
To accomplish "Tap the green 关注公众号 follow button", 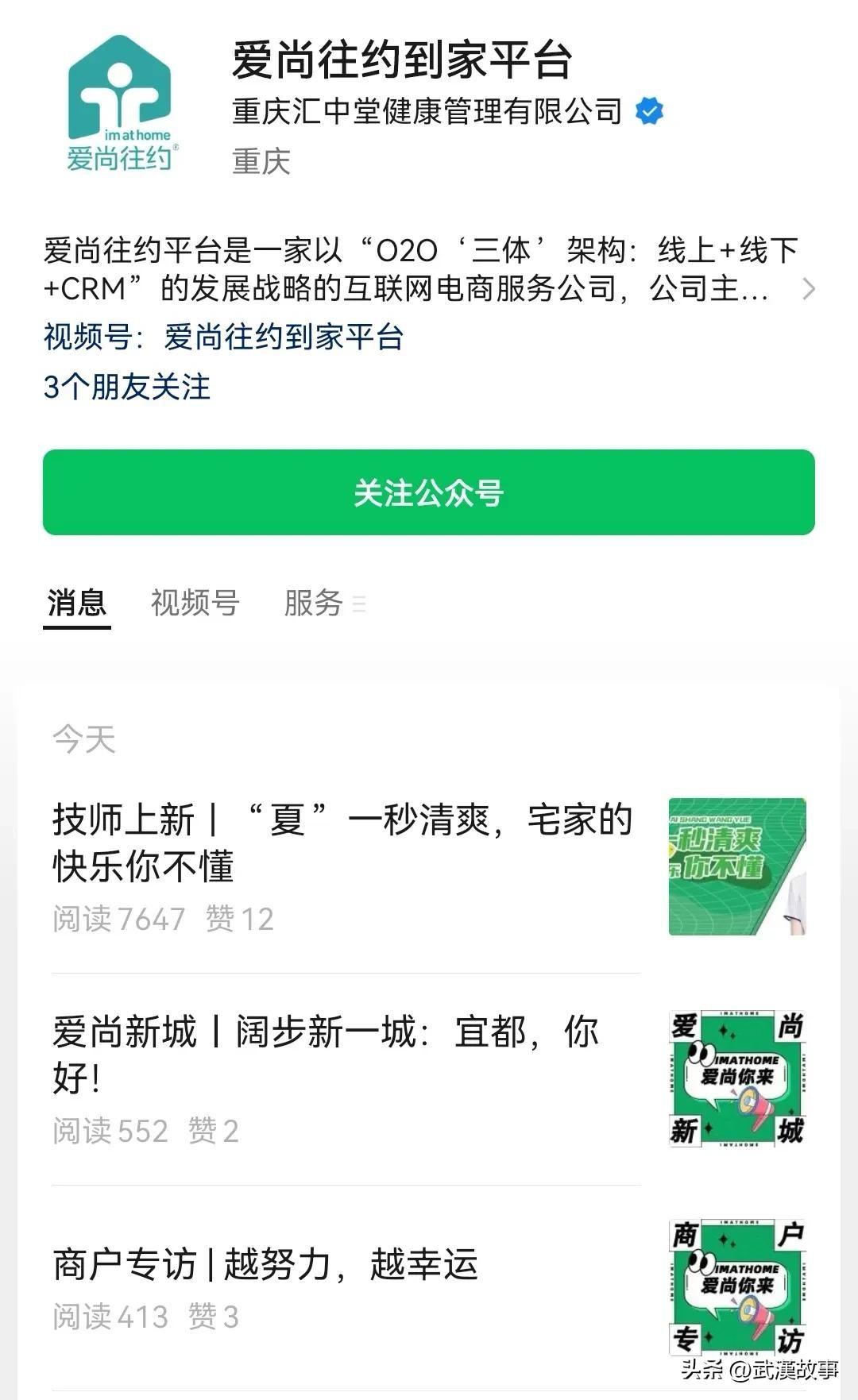I will click(x=428, y=492).
